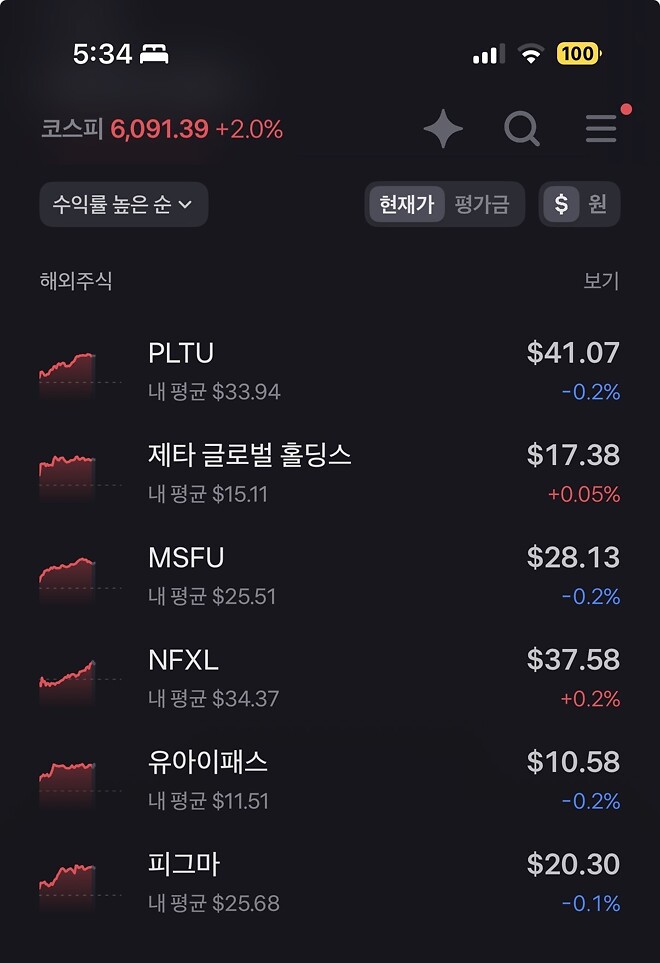
Task: Open the hamburger menu
Action: 601,129
